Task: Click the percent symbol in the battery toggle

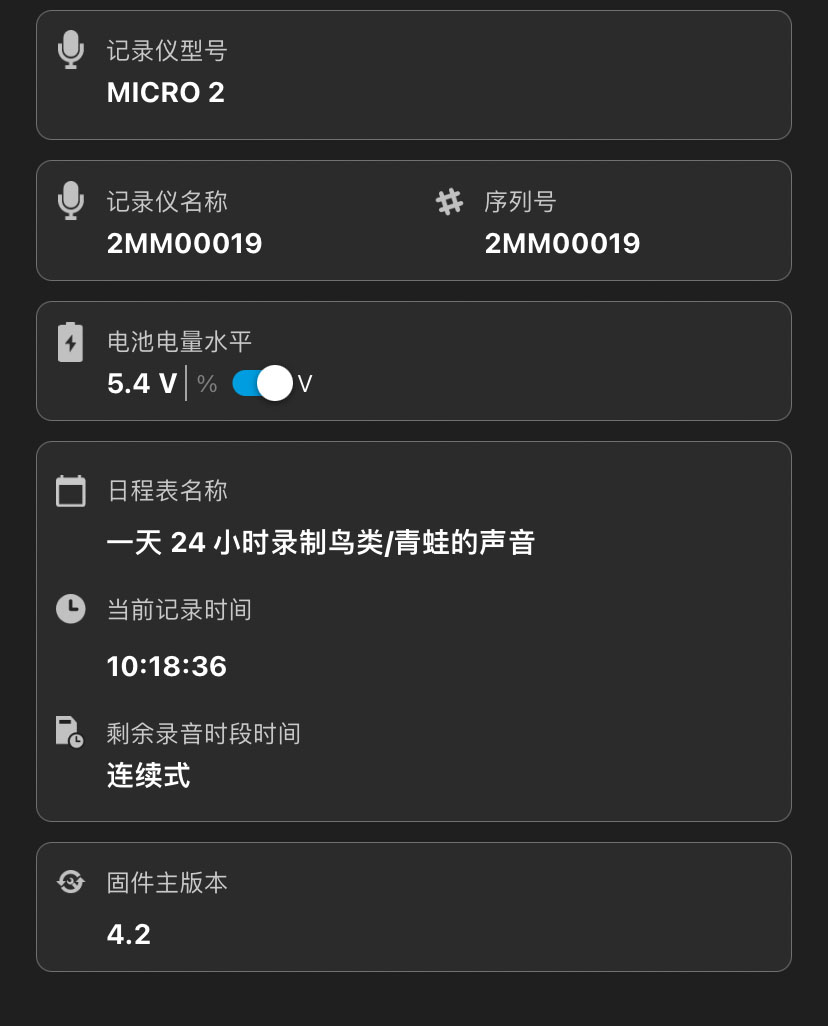Action: [x=206, y=383]
